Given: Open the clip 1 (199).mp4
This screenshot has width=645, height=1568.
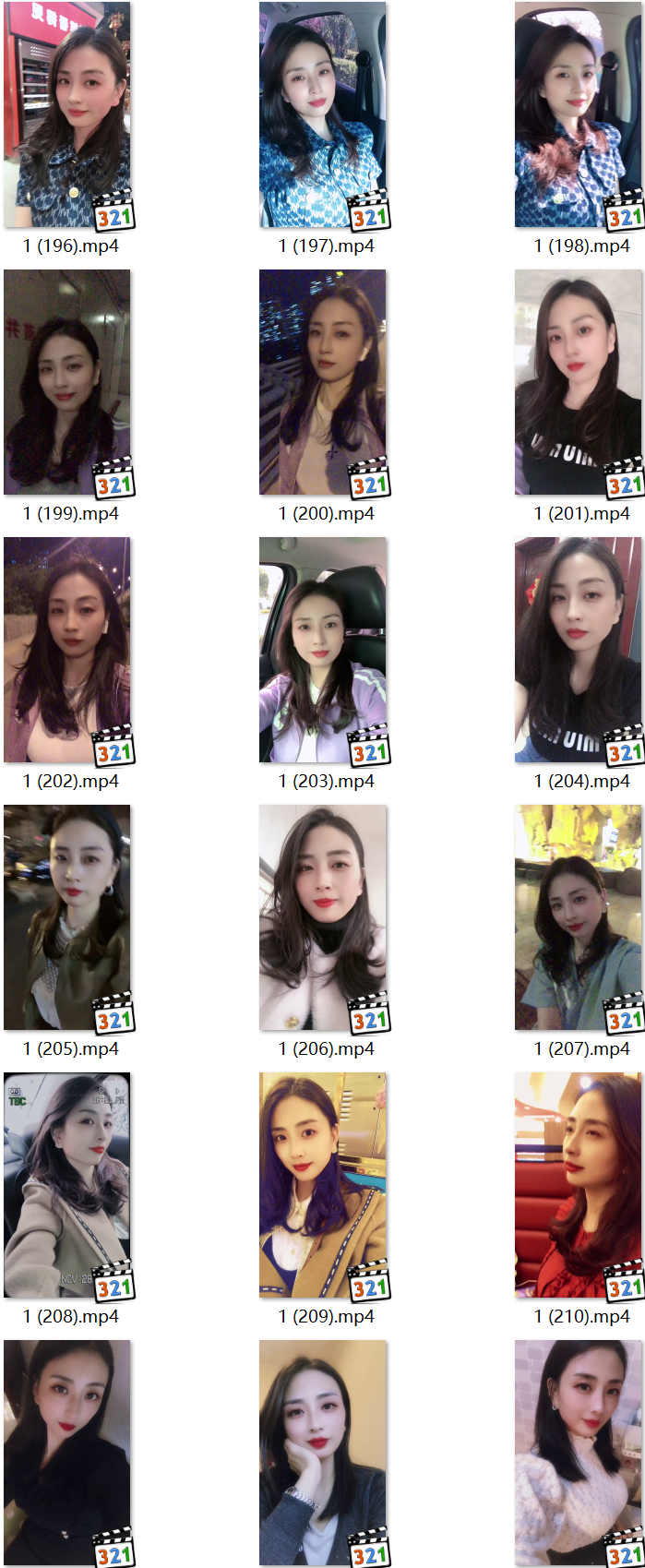Looking at the screenshot, I should coord(67,383).
